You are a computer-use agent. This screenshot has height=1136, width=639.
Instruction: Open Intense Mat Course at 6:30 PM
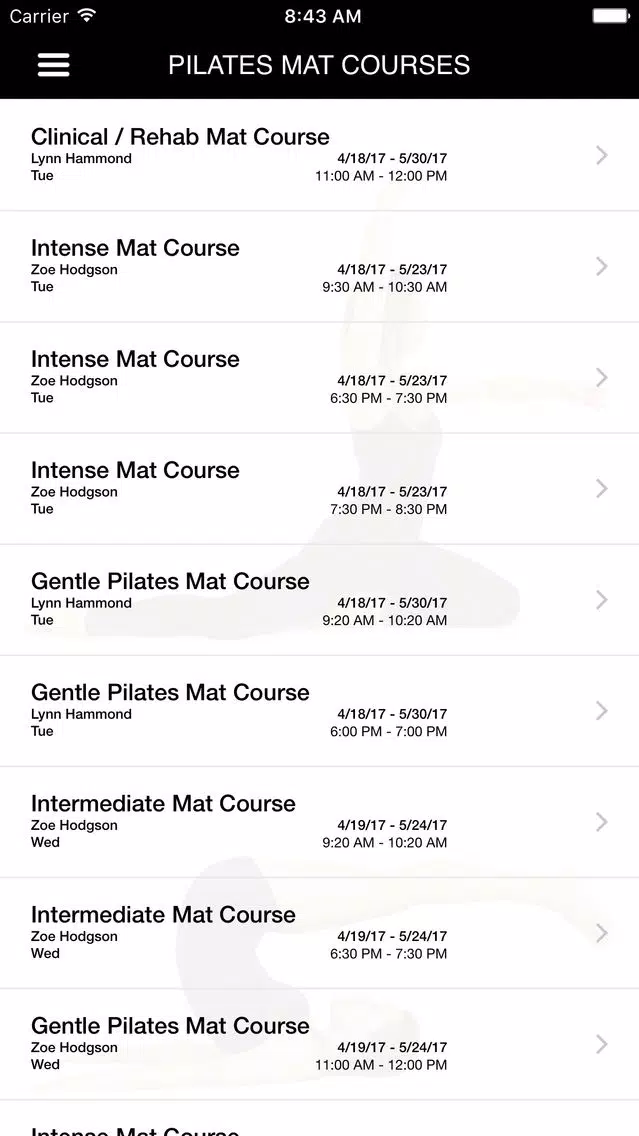(x=319, y=377)
